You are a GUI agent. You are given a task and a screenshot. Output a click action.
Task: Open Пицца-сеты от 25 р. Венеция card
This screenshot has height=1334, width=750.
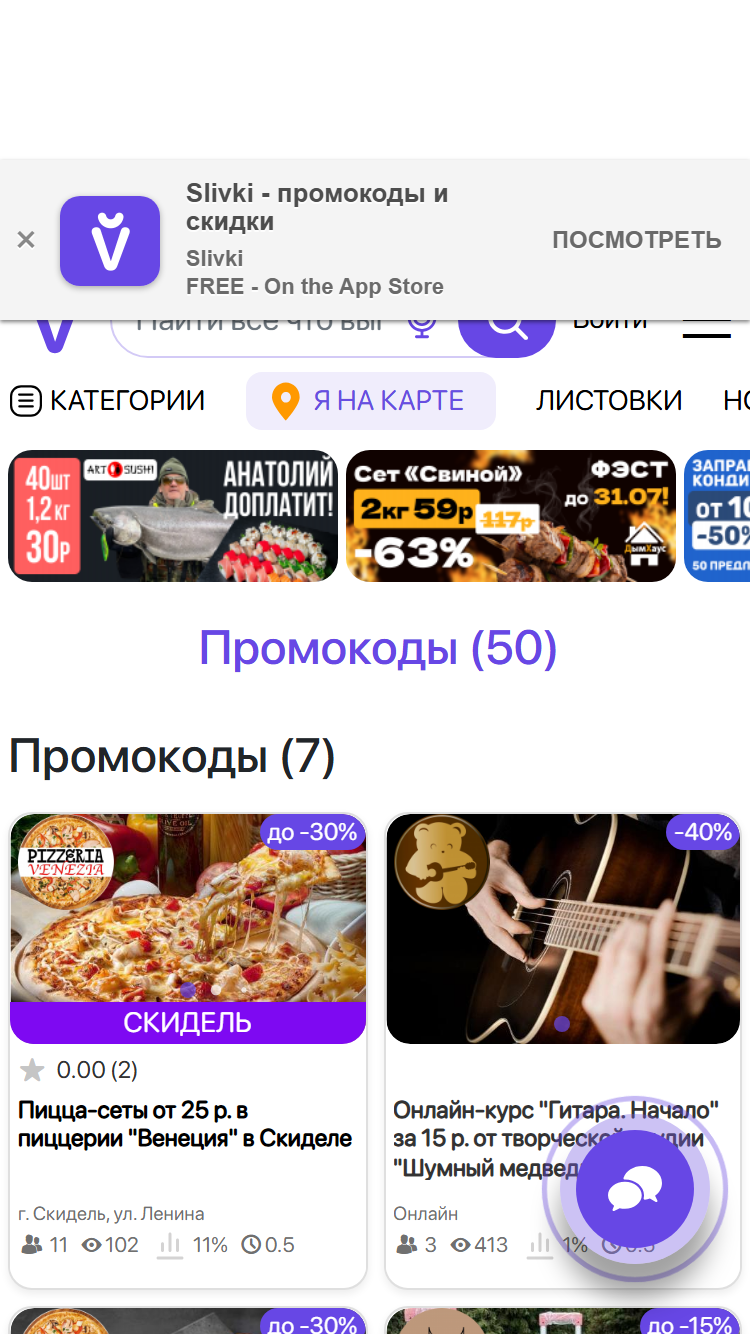[x=188, y=1051]
